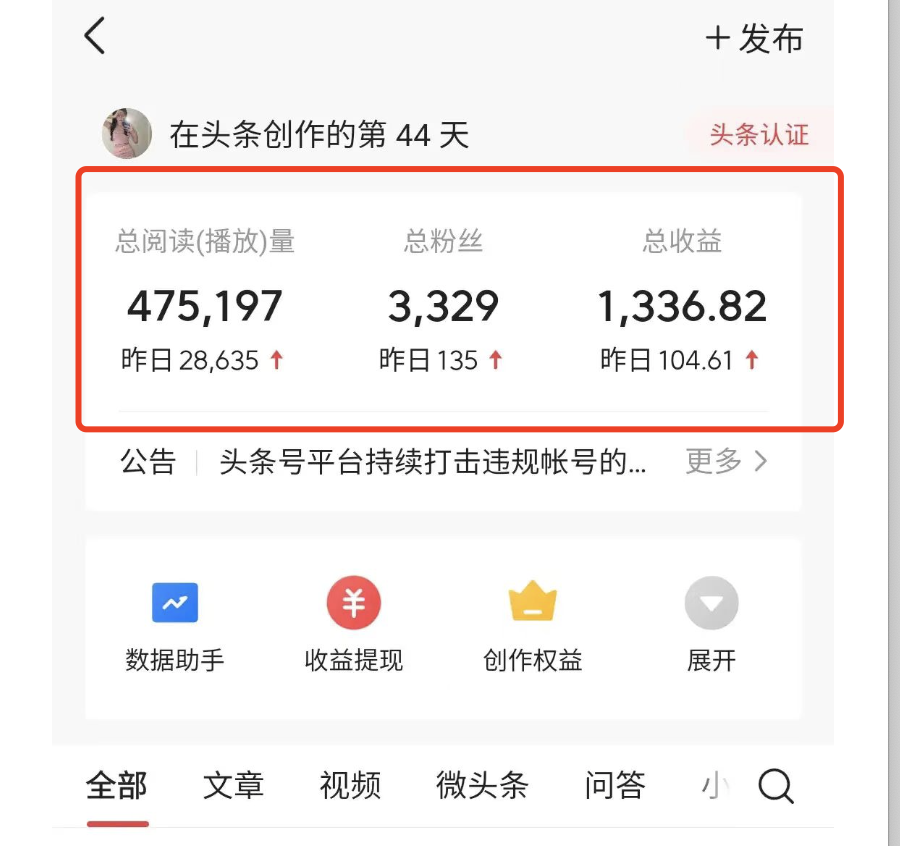
Task: Read the 公告 about 违规帐号
Action: (432, 462)
